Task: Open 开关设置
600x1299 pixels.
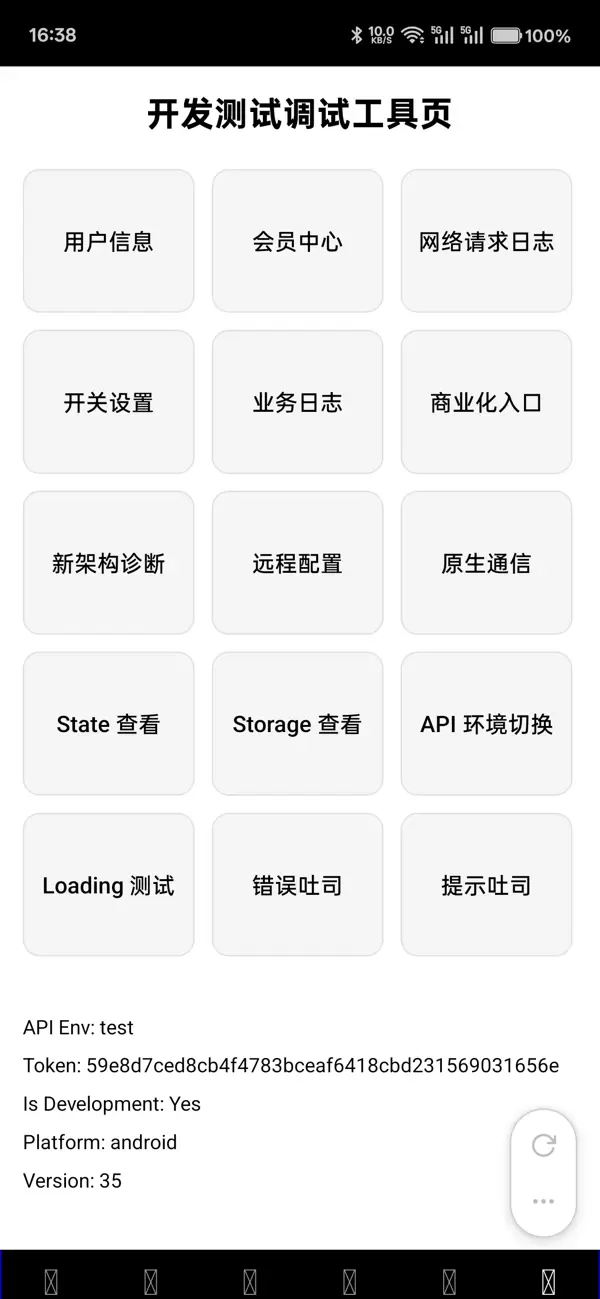Action: (x=108, y=402)
